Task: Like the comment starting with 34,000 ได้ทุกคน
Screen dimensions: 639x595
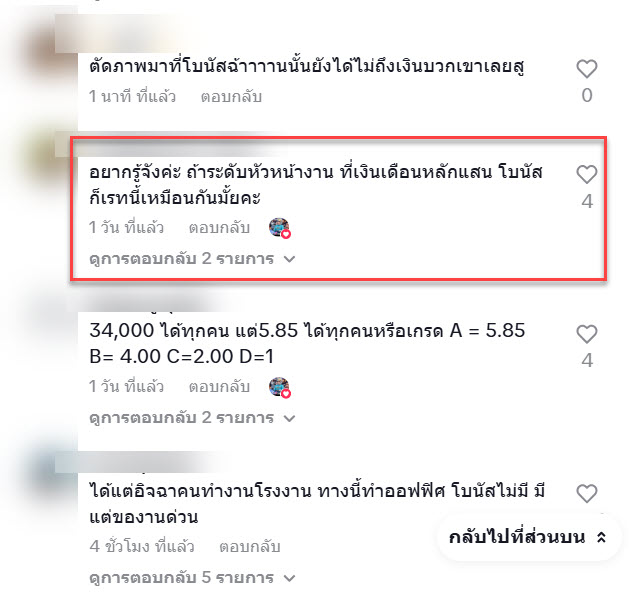Action: pos(587,334)
